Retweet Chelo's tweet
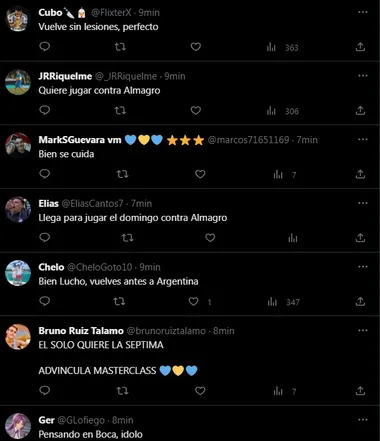Image resolution: width=380 pixels, height=441 pixels. (119, 301)
